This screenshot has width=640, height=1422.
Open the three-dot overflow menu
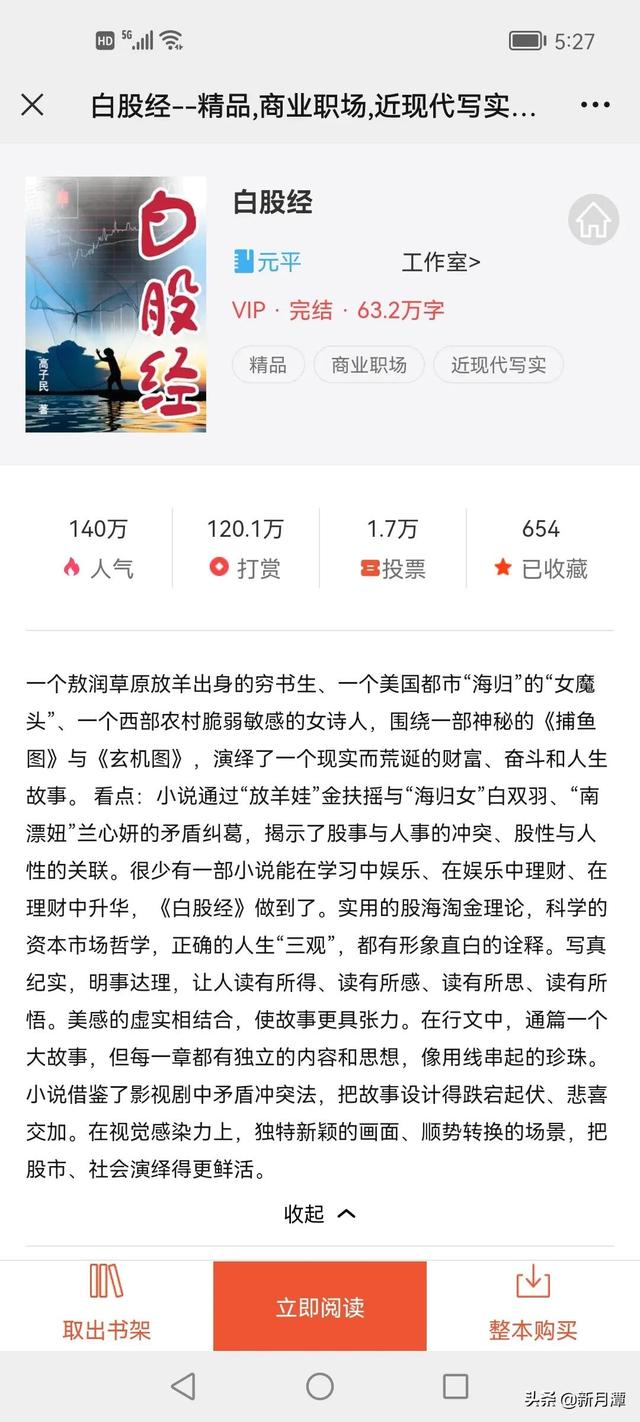[x=595, y=105]
